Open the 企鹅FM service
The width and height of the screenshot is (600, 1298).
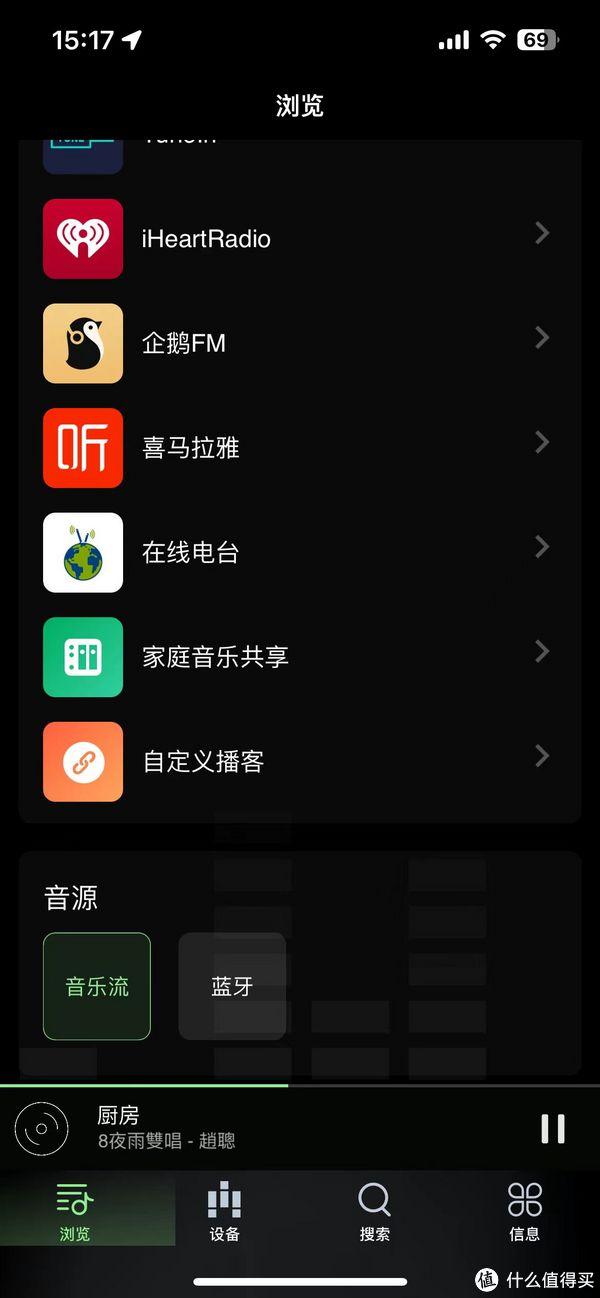(300, 343)
